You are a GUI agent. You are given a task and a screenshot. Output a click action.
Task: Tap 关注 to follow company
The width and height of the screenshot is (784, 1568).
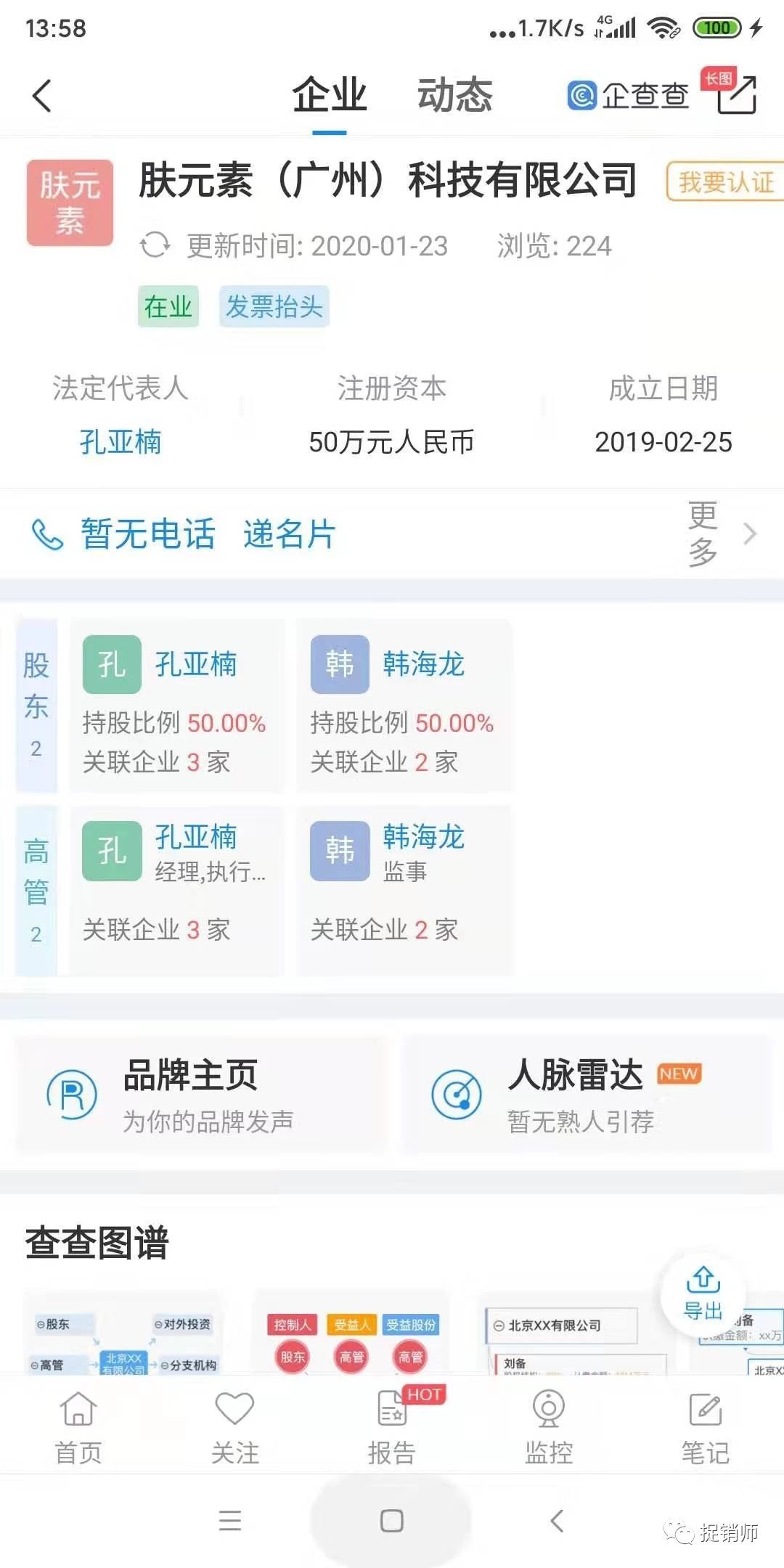pyautogui.click(x=235, y=1428)
